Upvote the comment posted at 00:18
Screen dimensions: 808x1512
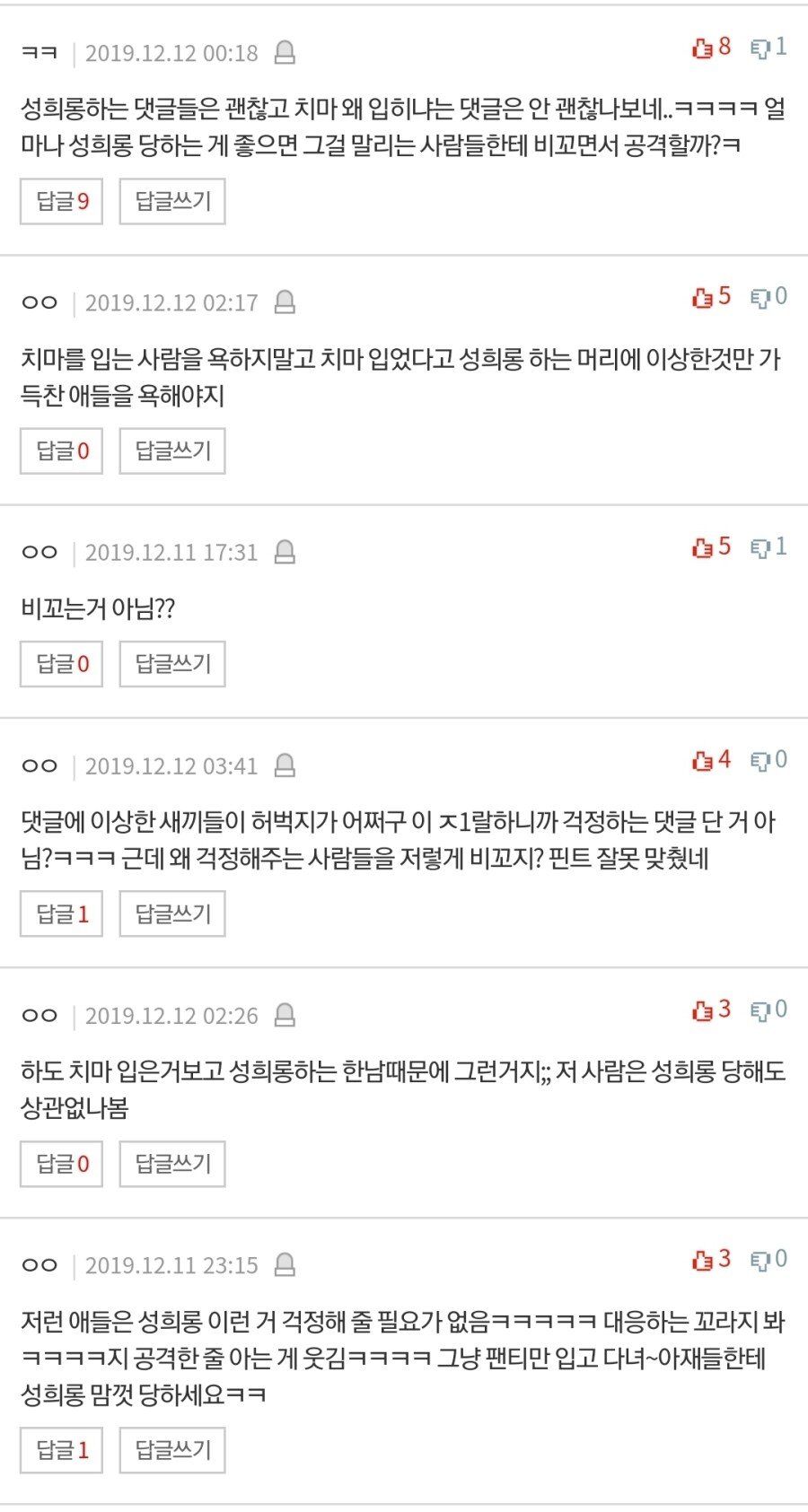coord(711,48)
